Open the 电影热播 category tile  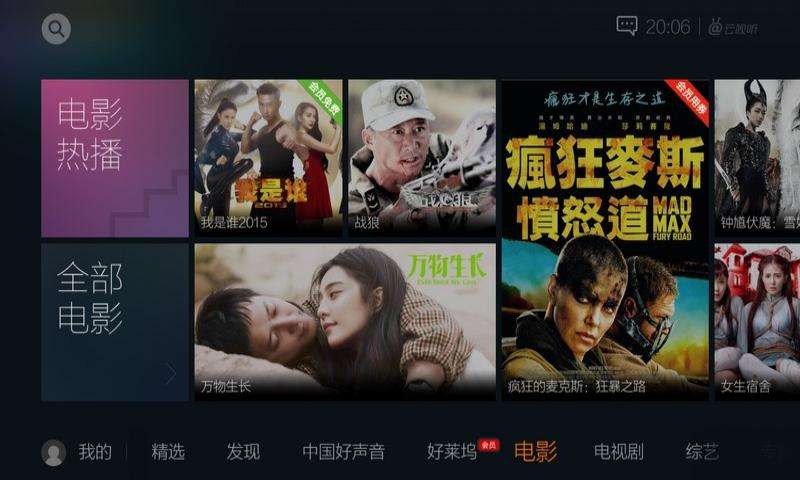click(115, 158)
